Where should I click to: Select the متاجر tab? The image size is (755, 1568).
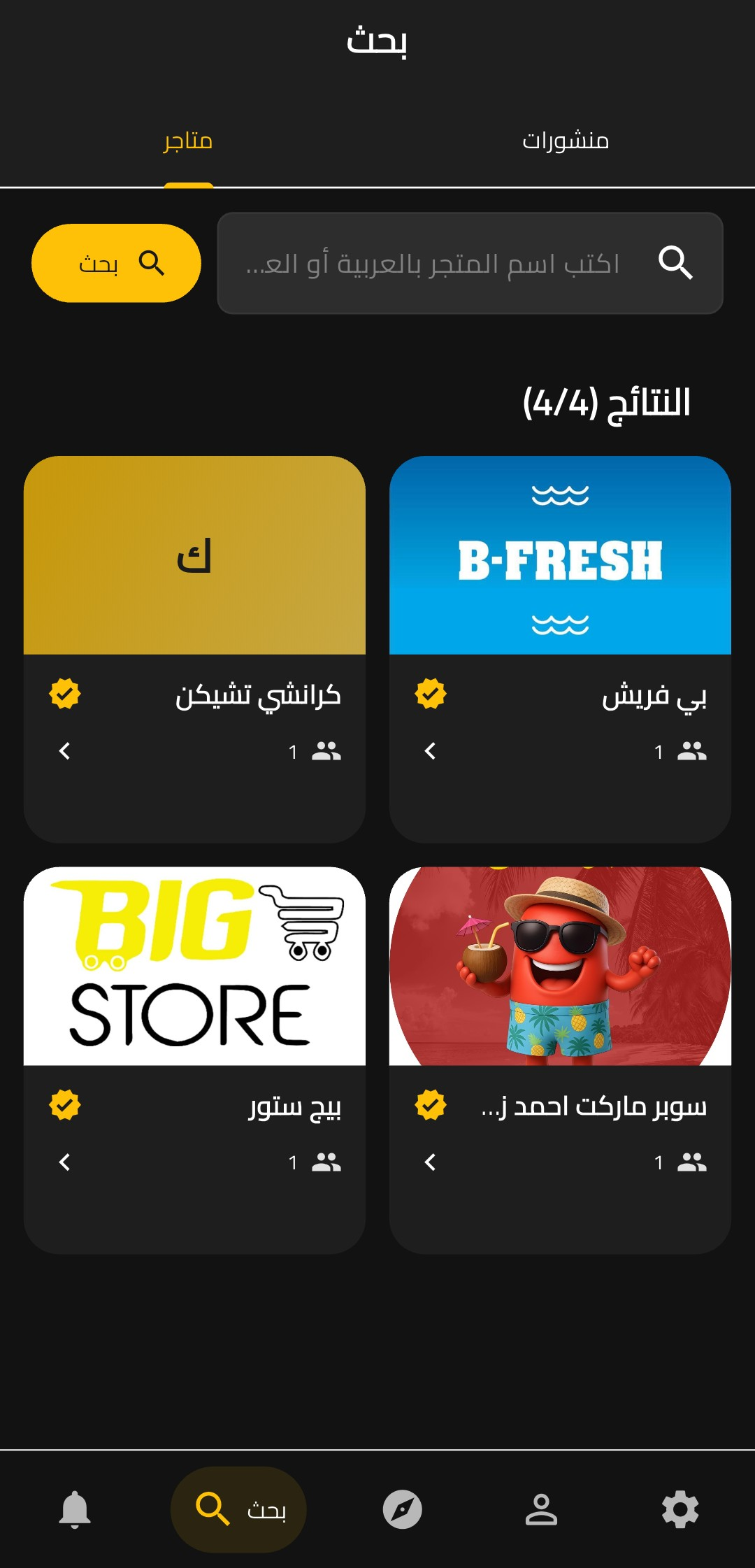pyautogui.click(x=188, y=141)
